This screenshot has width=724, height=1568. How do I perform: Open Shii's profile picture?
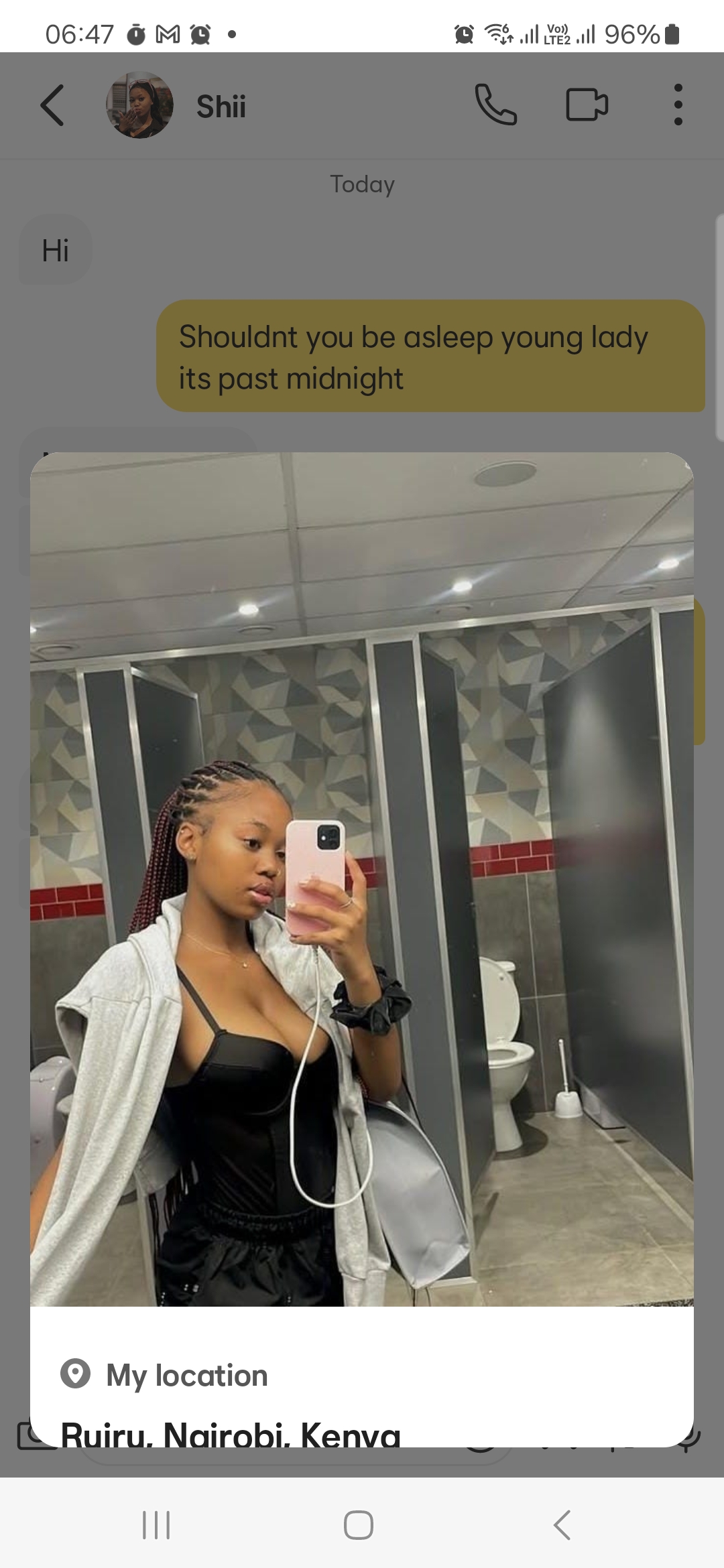(x=139, y=105)
